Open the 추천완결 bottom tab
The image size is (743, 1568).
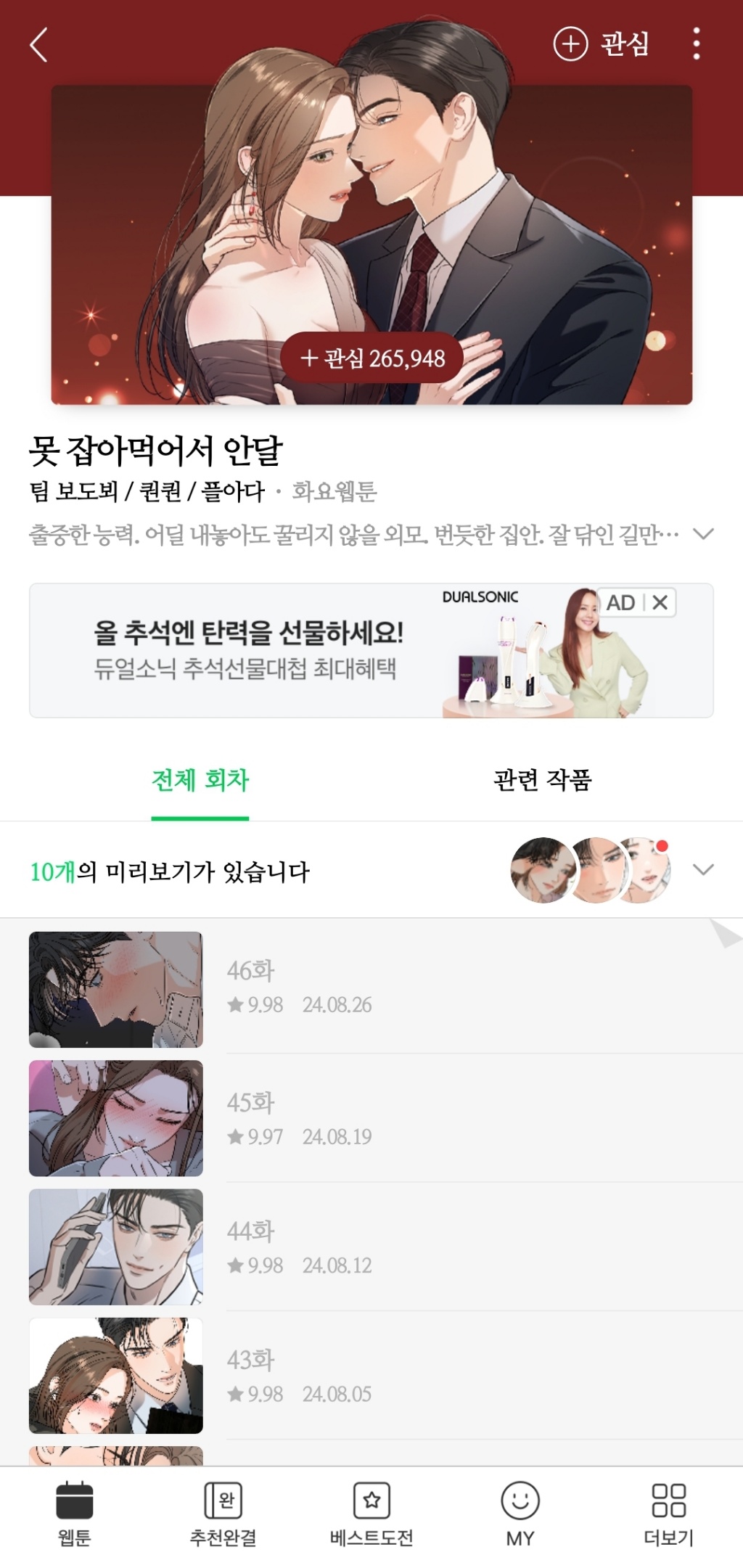[223, 1514]
